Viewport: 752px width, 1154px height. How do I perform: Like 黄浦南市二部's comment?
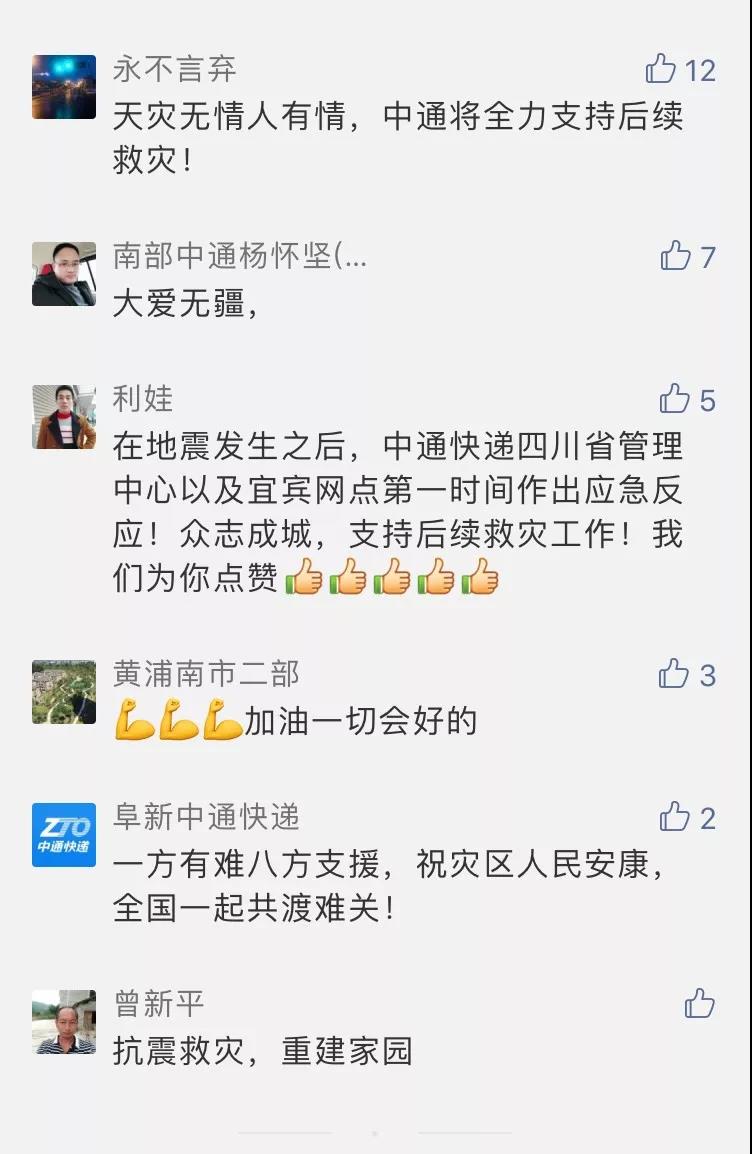click(x=673, y=674)
